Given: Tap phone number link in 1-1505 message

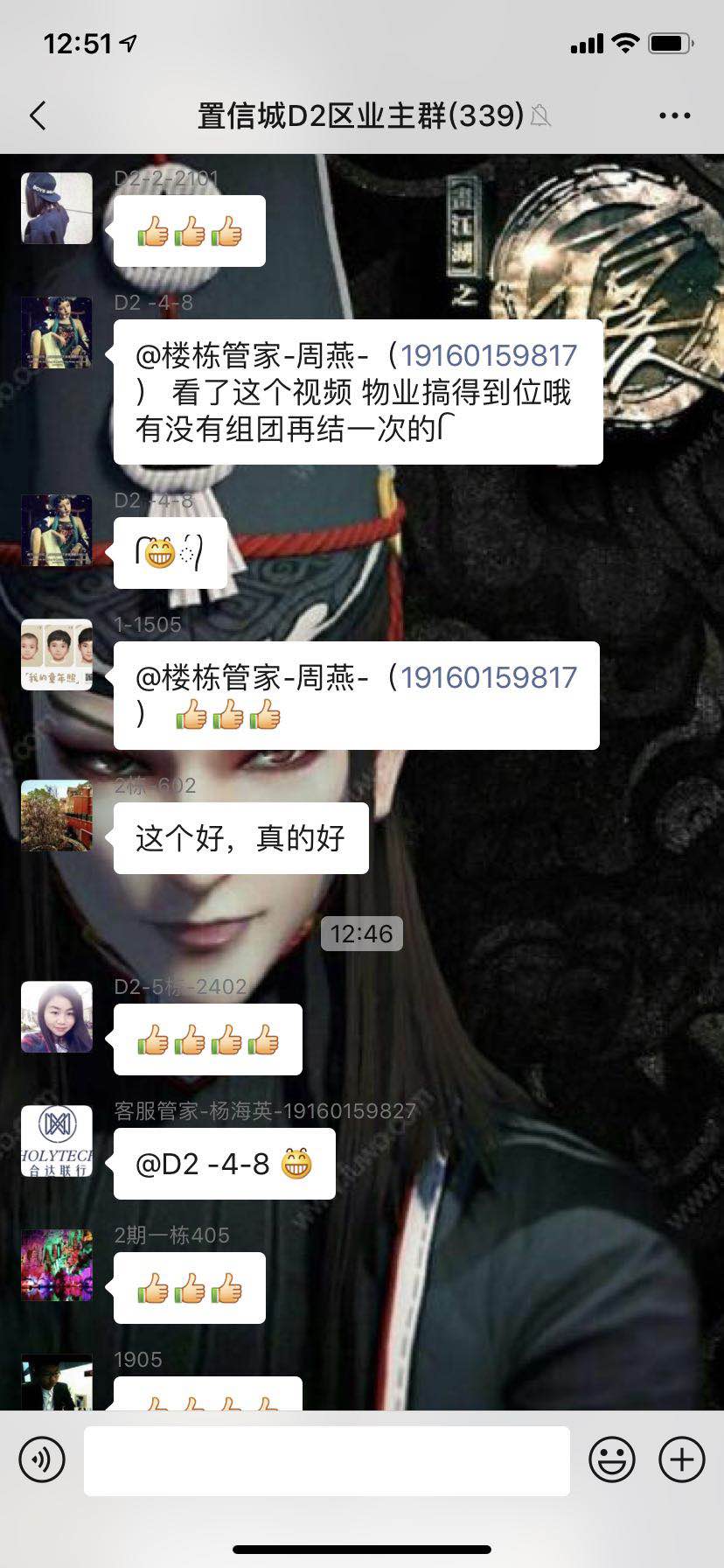Looking at the screenshot, I should pyautogui.click(x=488, y=677).
